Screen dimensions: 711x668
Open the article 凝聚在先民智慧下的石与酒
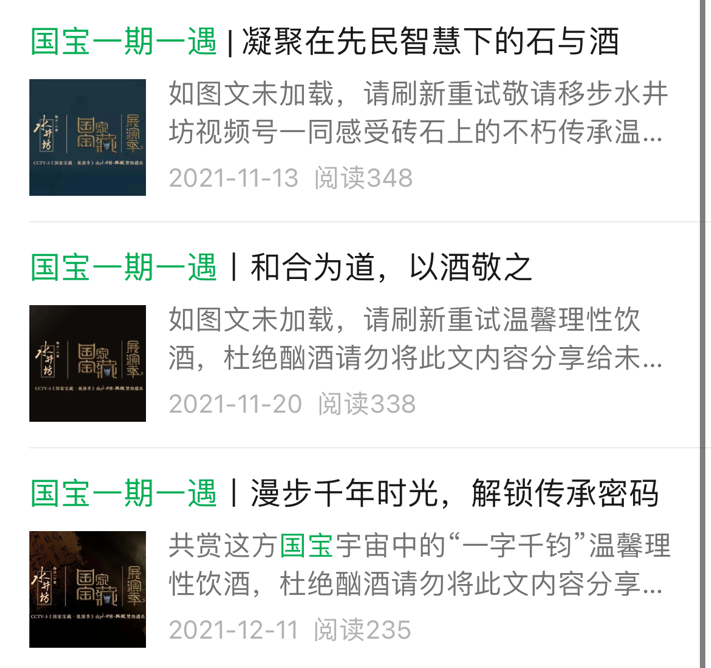pos(325,41)
